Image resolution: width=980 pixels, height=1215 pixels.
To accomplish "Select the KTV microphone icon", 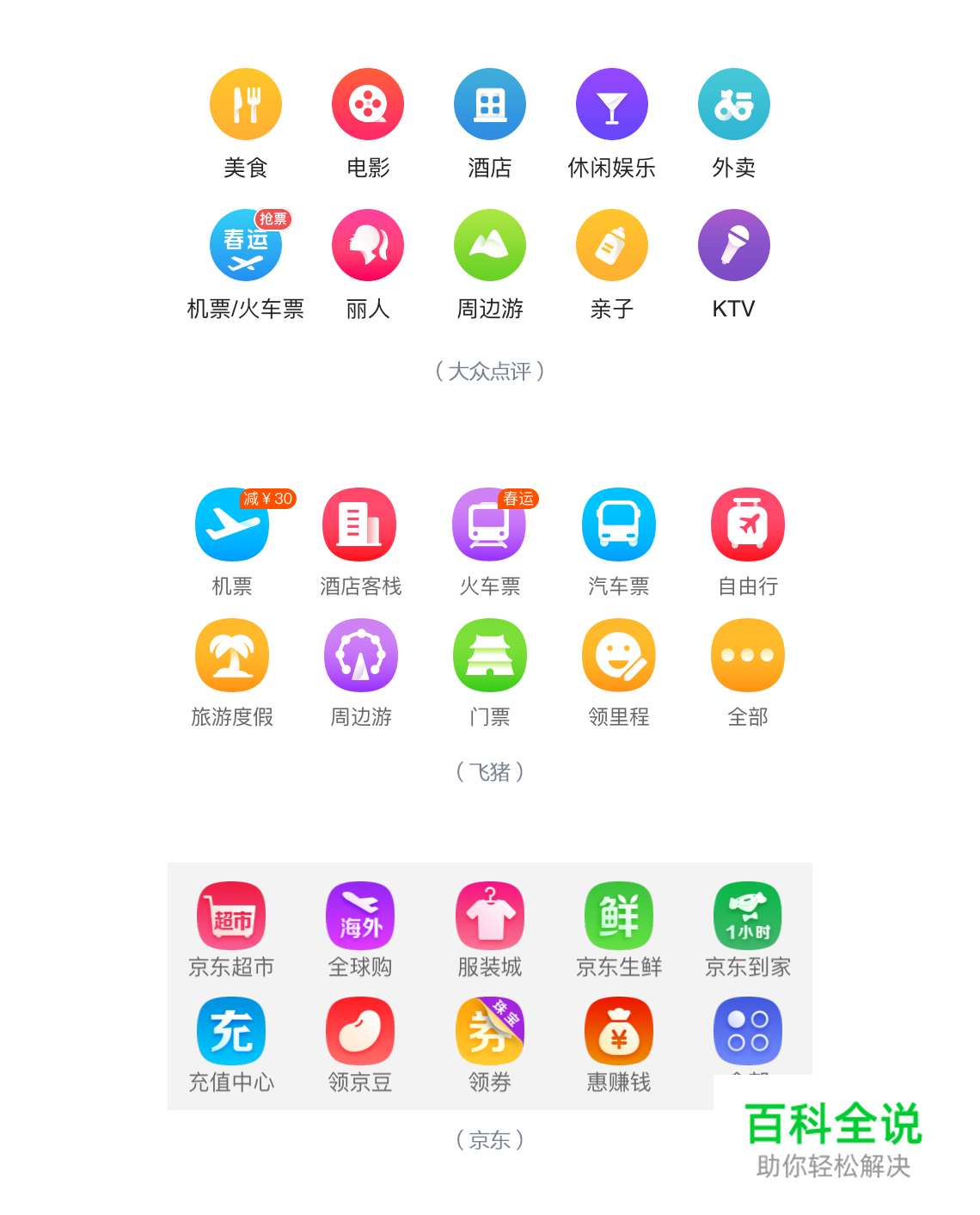I will click(x=733, y=245).
